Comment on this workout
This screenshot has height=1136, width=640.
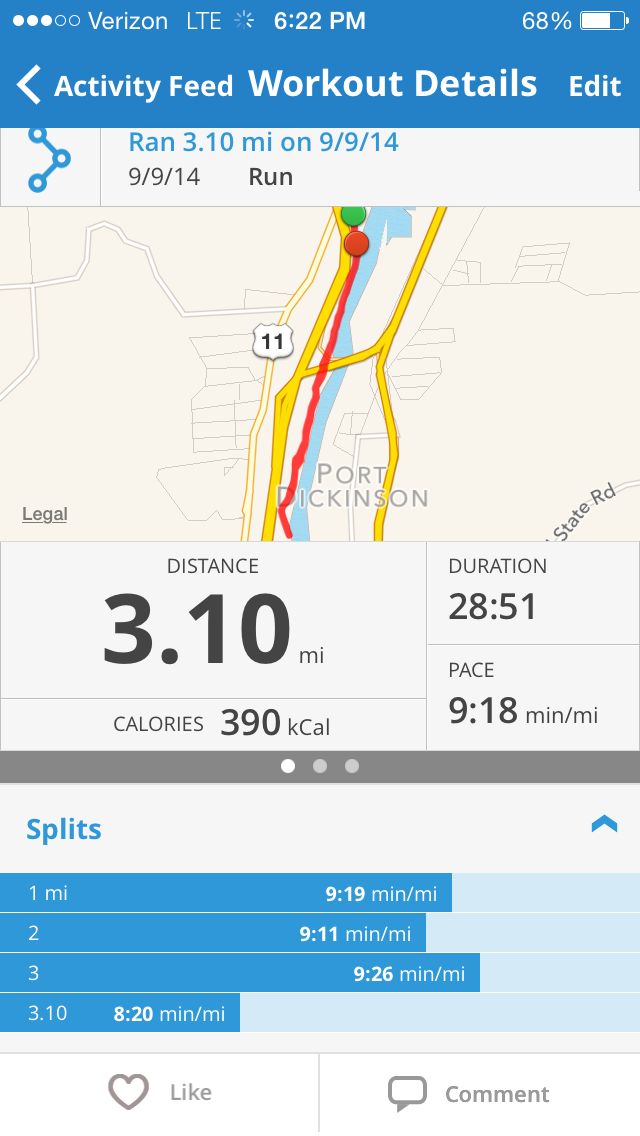point(469,1094)
